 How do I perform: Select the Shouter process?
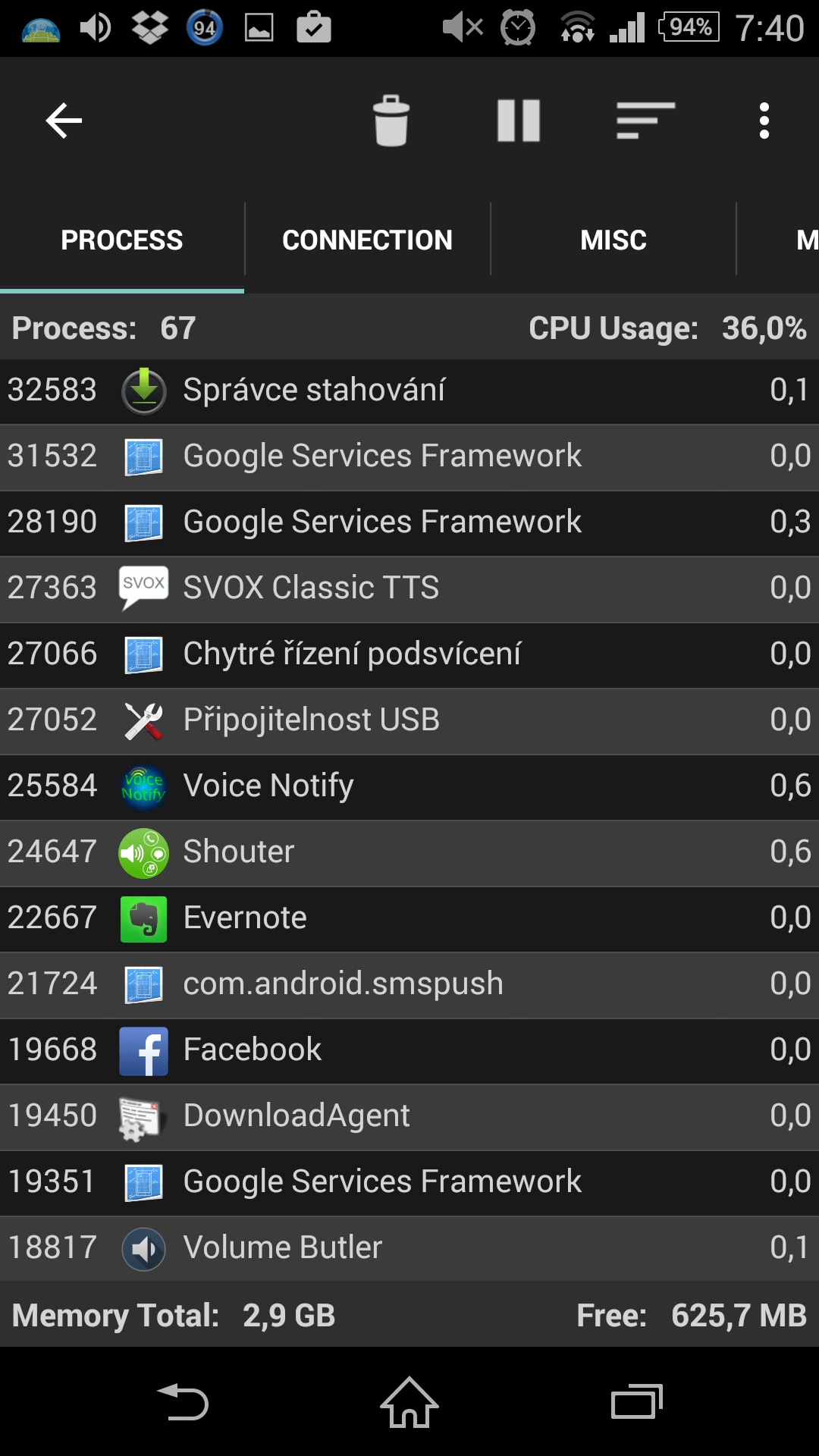pos(409,852)
